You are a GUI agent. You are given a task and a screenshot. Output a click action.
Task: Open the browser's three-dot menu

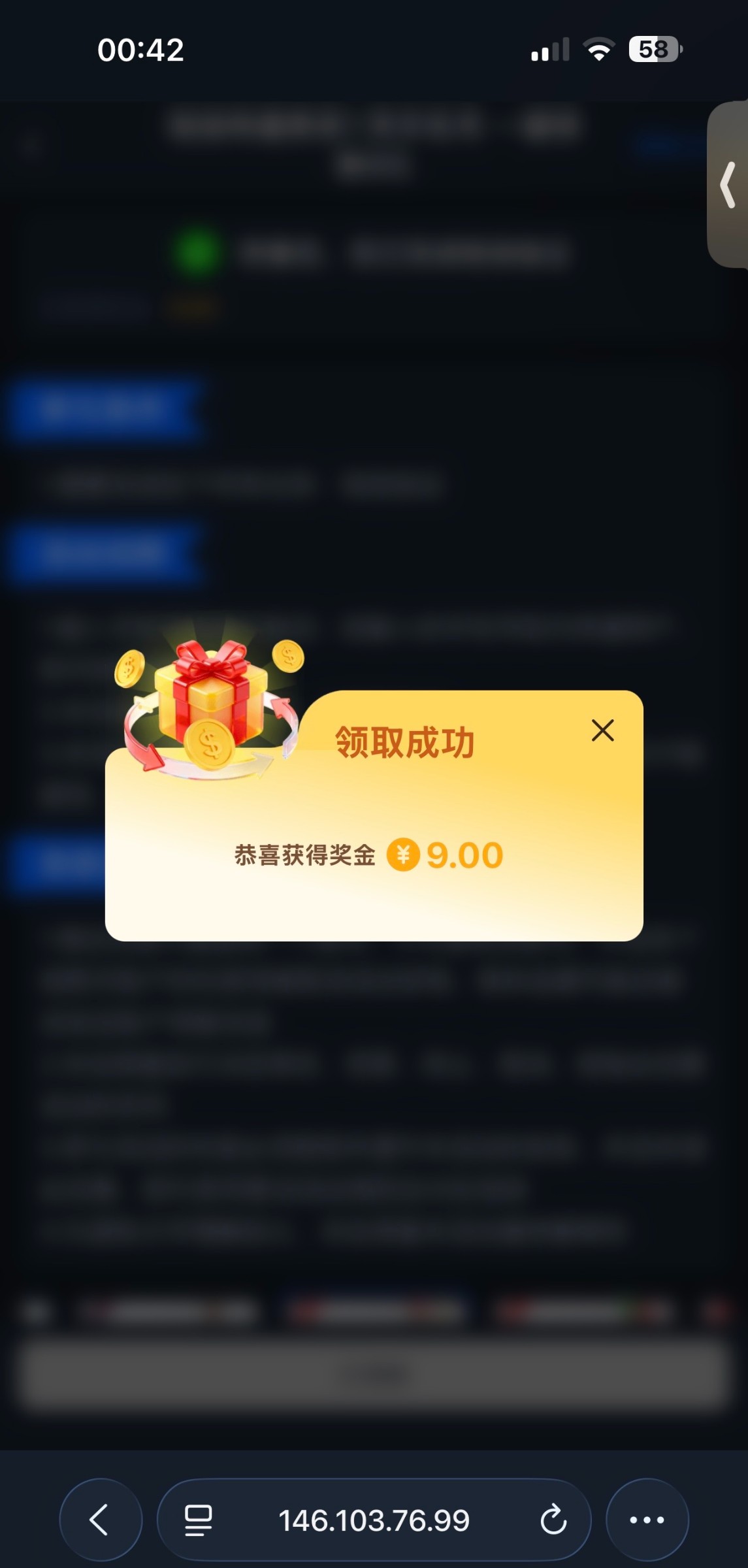(647, 1520)
